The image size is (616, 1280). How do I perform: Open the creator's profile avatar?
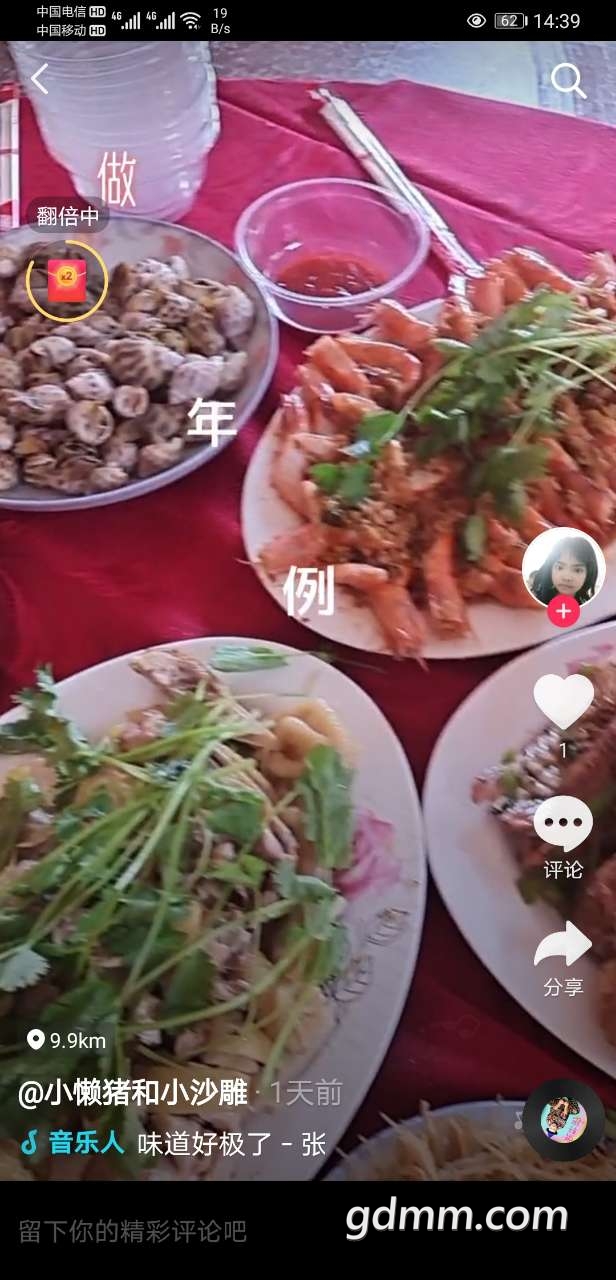pyautogui.click(x=563, y=567)
